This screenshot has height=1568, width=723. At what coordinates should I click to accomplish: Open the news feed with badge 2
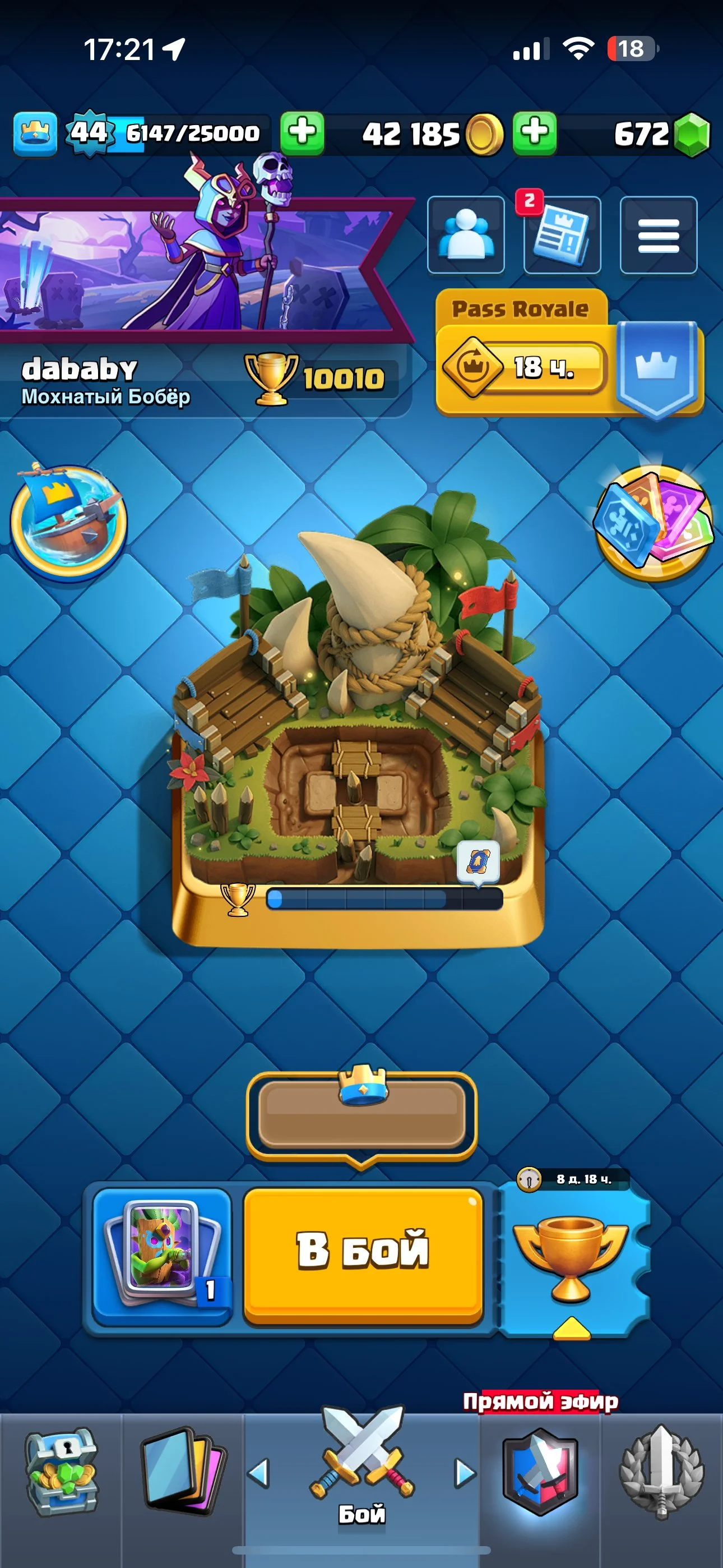(562, 235)
